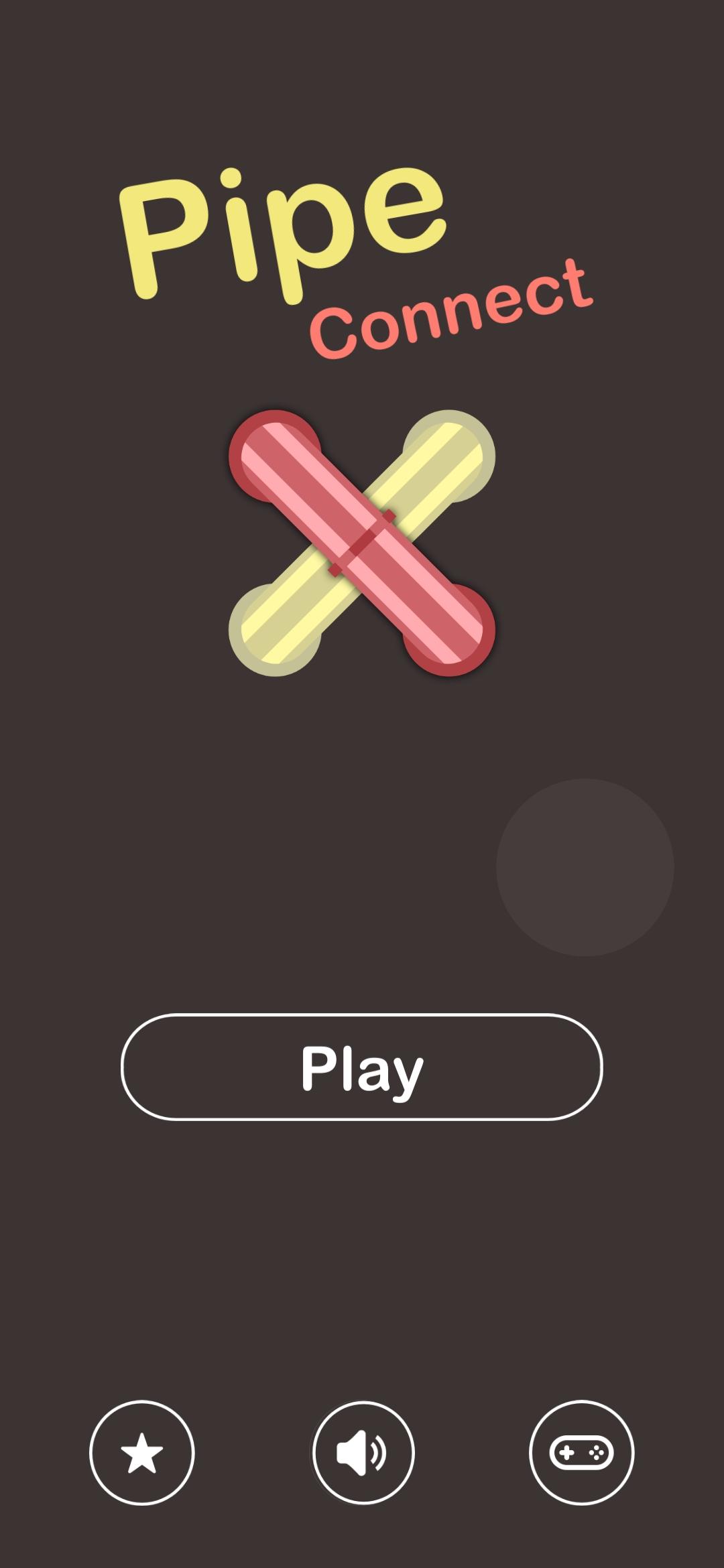Tap the Play button
This screenshot has width=724, height=1568.
click(x=362, y=1067)
